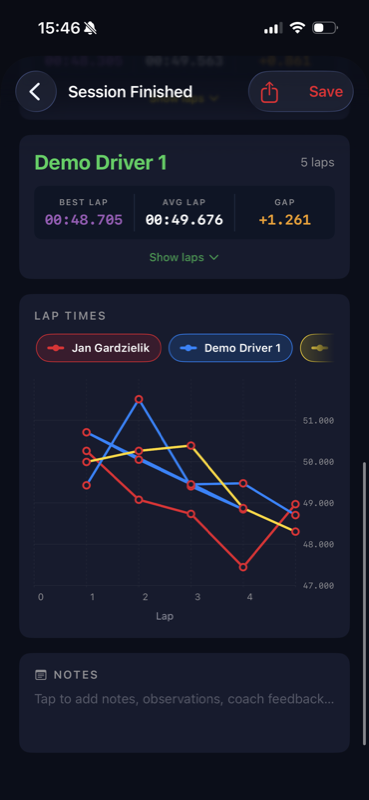Go back using the arrow button
The image size is (369, 800).
tap(36, 92)
